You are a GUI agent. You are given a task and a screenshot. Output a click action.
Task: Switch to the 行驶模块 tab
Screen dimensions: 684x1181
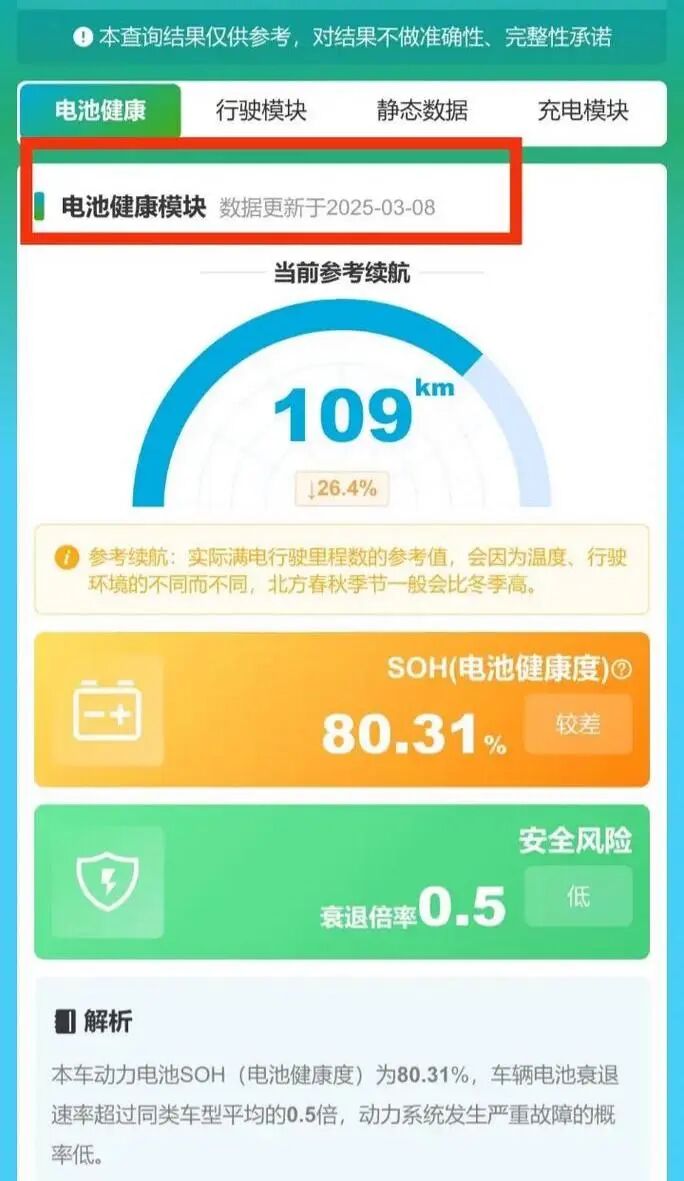[x=261, y=110]
